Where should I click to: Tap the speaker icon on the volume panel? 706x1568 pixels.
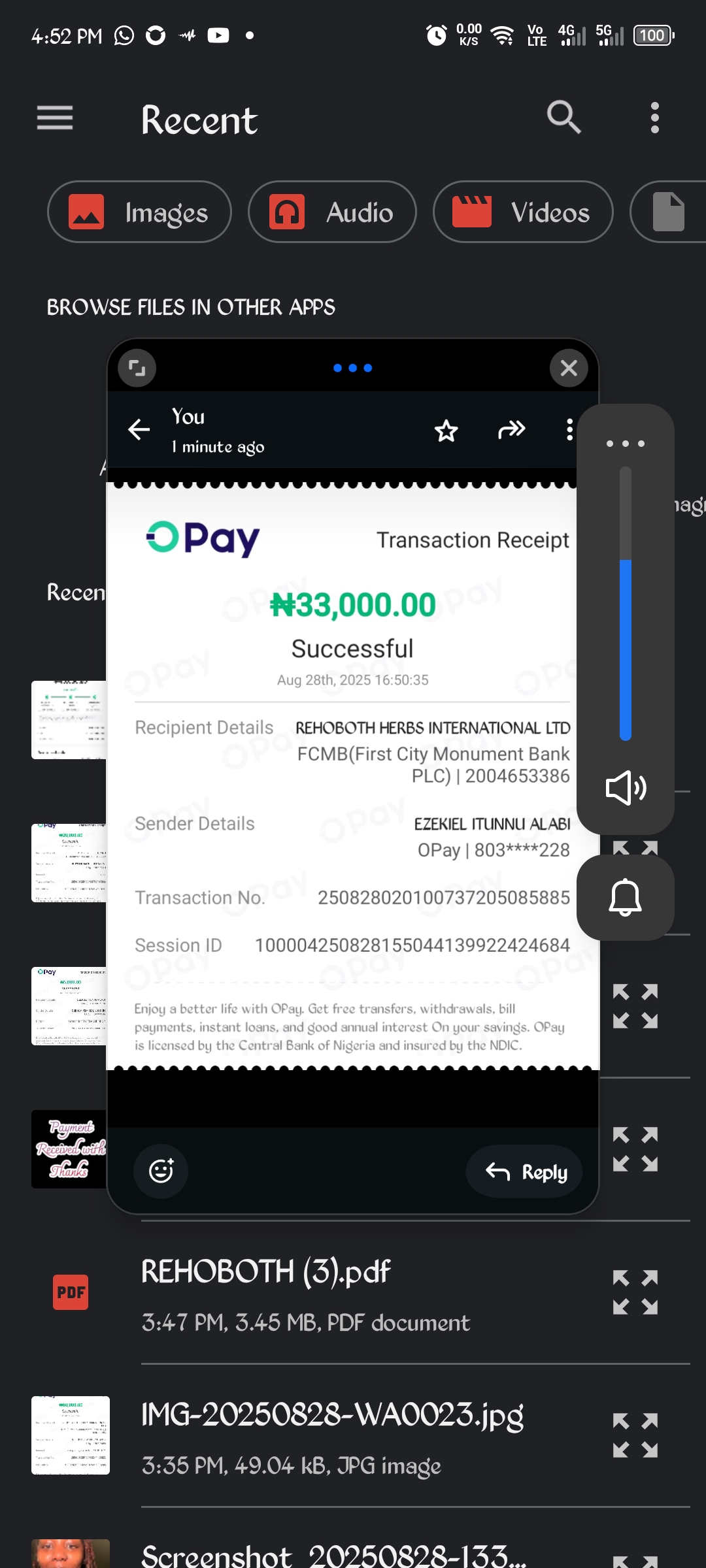pos(626,788)
